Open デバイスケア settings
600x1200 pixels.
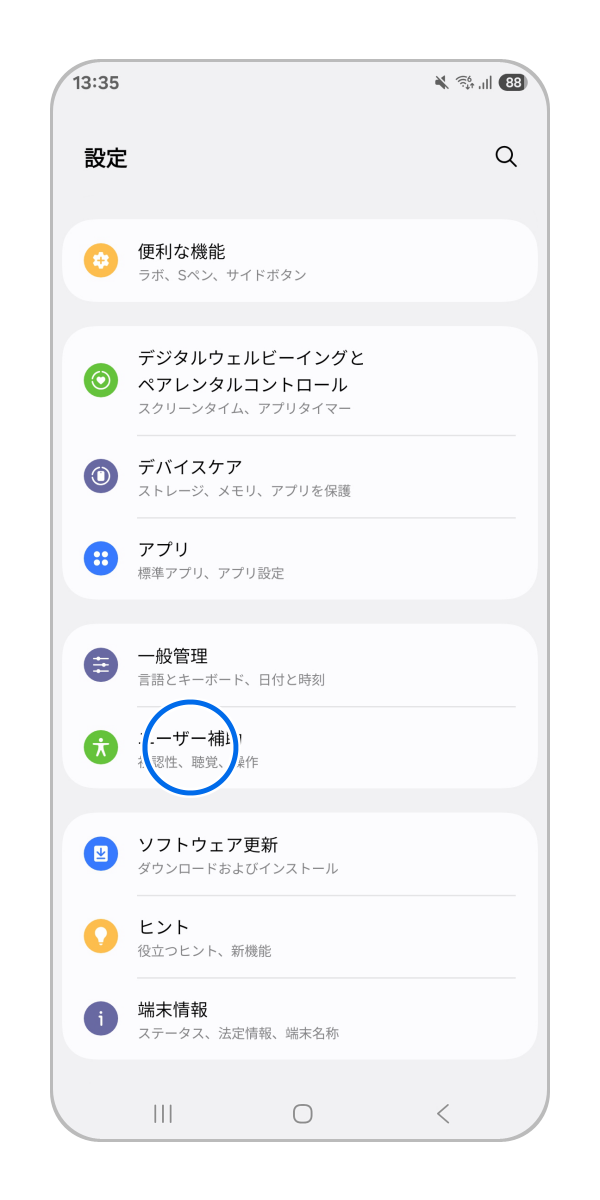[300, 477]
